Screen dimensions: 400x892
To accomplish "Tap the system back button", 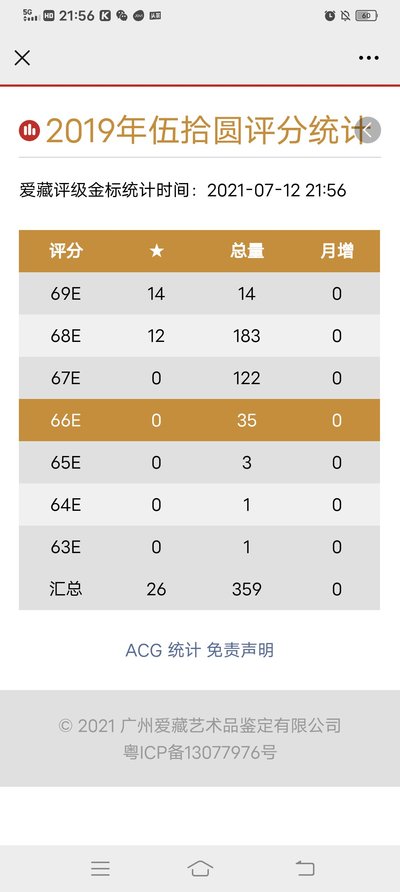I will click(305, 868).
